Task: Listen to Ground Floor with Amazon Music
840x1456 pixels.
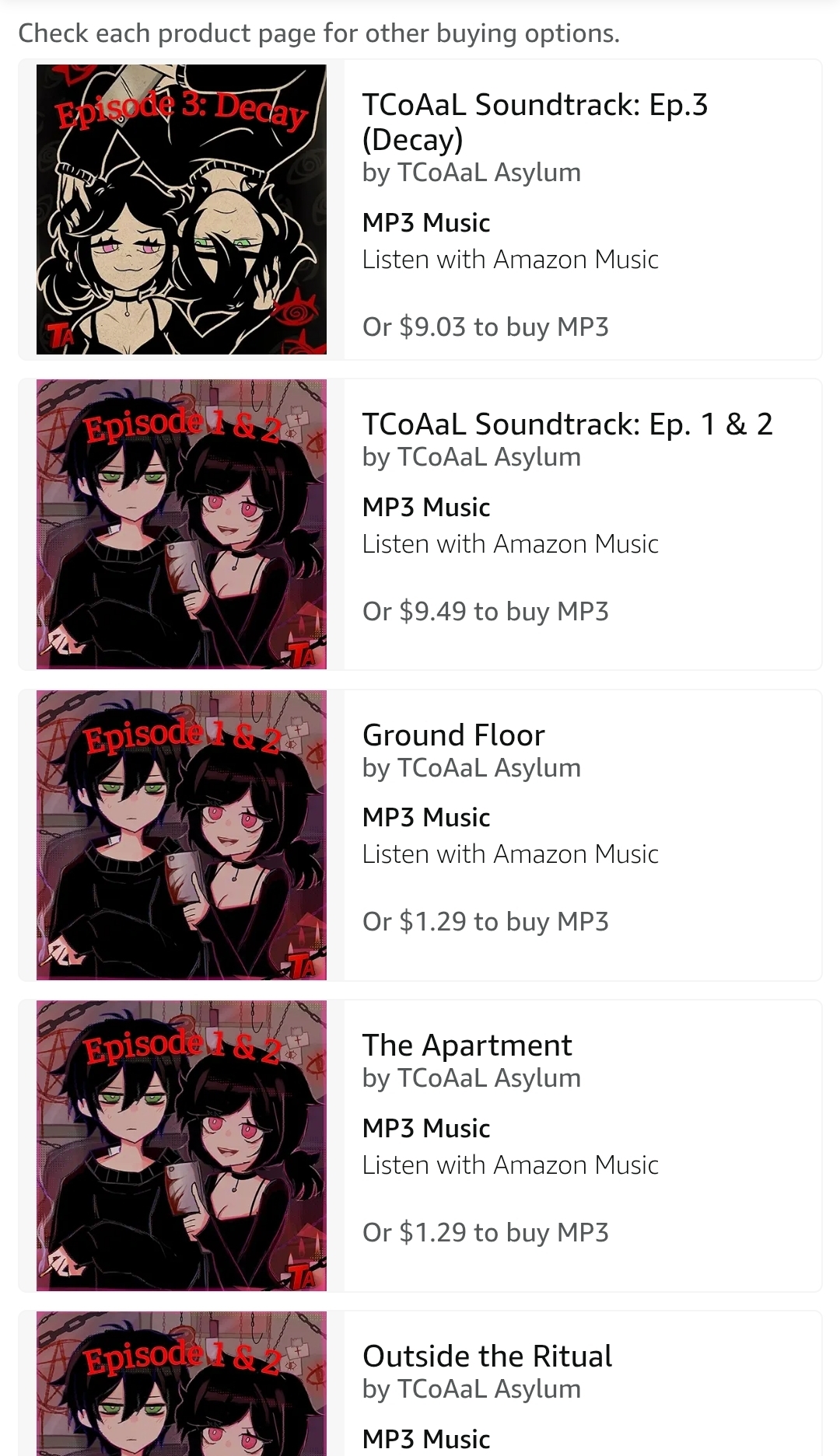Action: (x=510, y=854)
